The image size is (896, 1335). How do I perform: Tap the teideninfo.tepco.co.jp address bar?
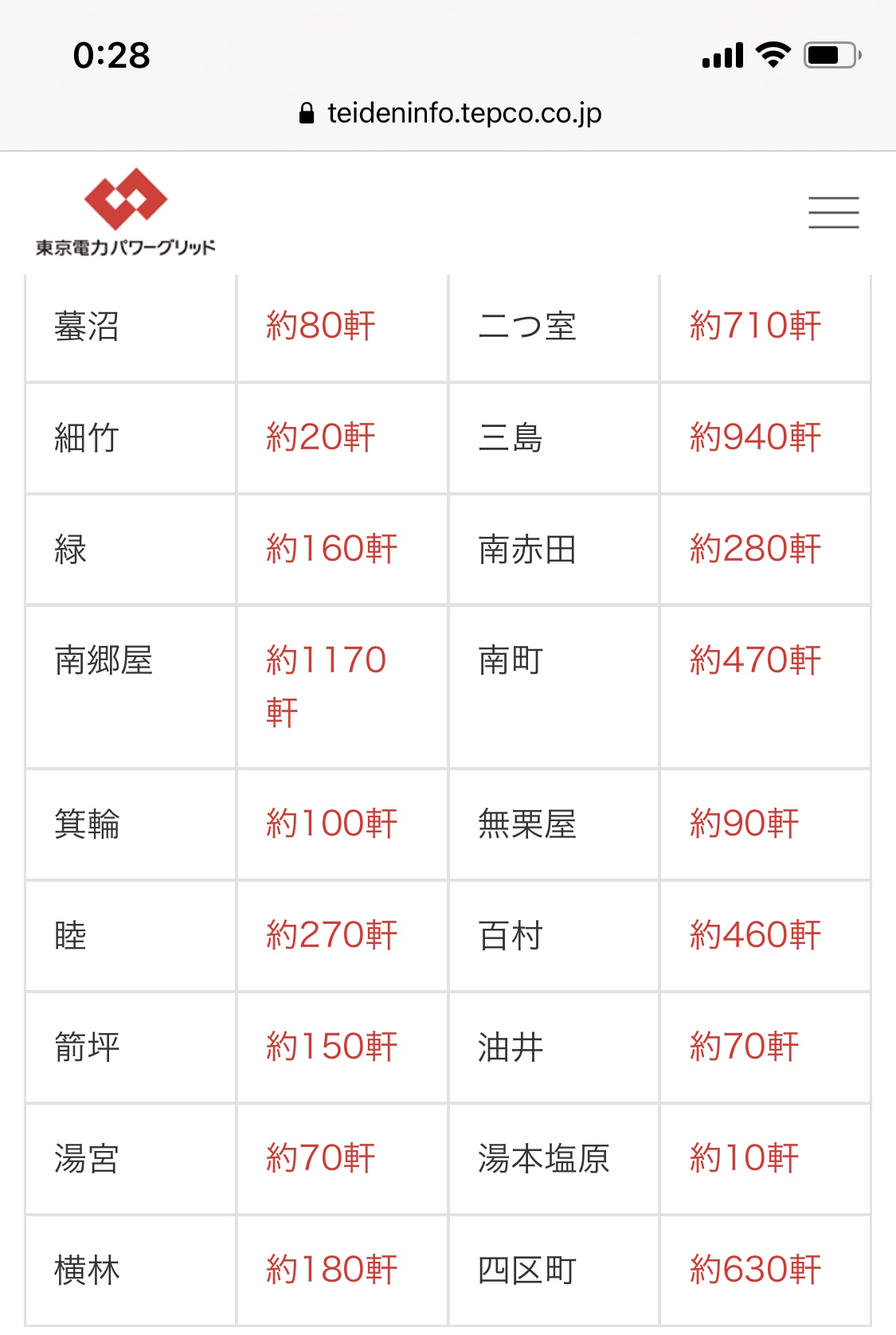pyautogui.click(x=450, y=114)
